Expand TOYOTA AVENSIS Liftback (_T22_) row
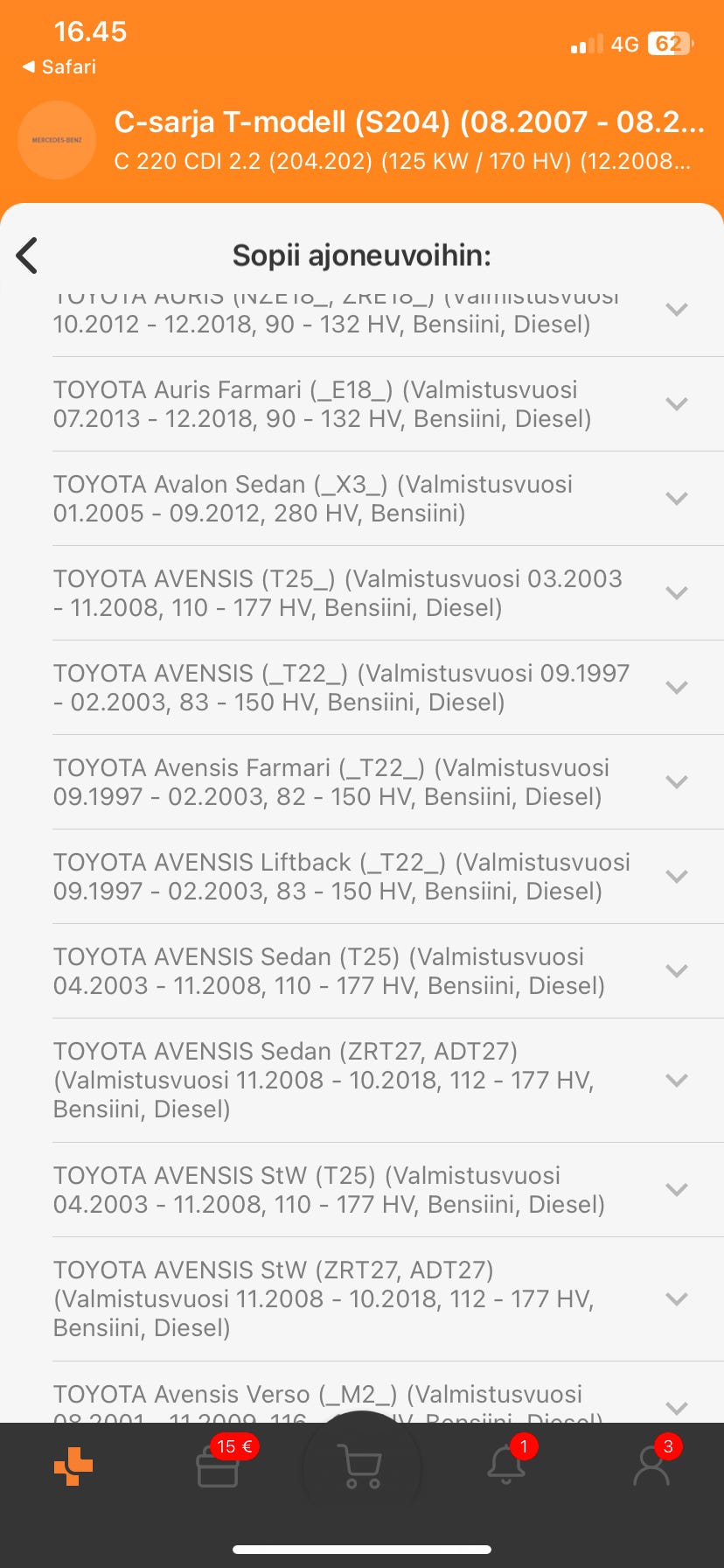This screenshot has height=1568, width=724. pos(676,877)
